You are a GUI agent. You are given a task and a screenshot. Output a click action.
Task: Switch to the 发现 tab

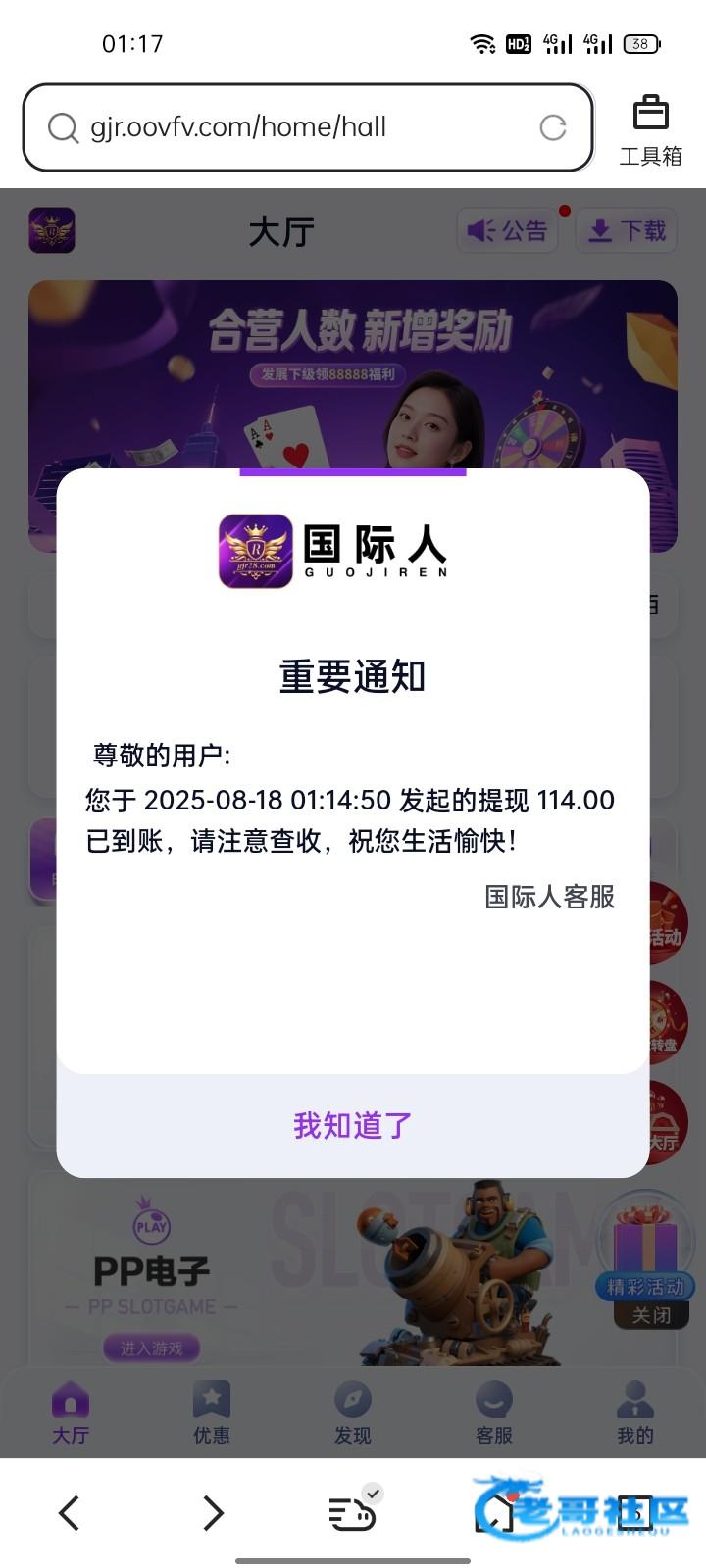[x=353, y=1412]
